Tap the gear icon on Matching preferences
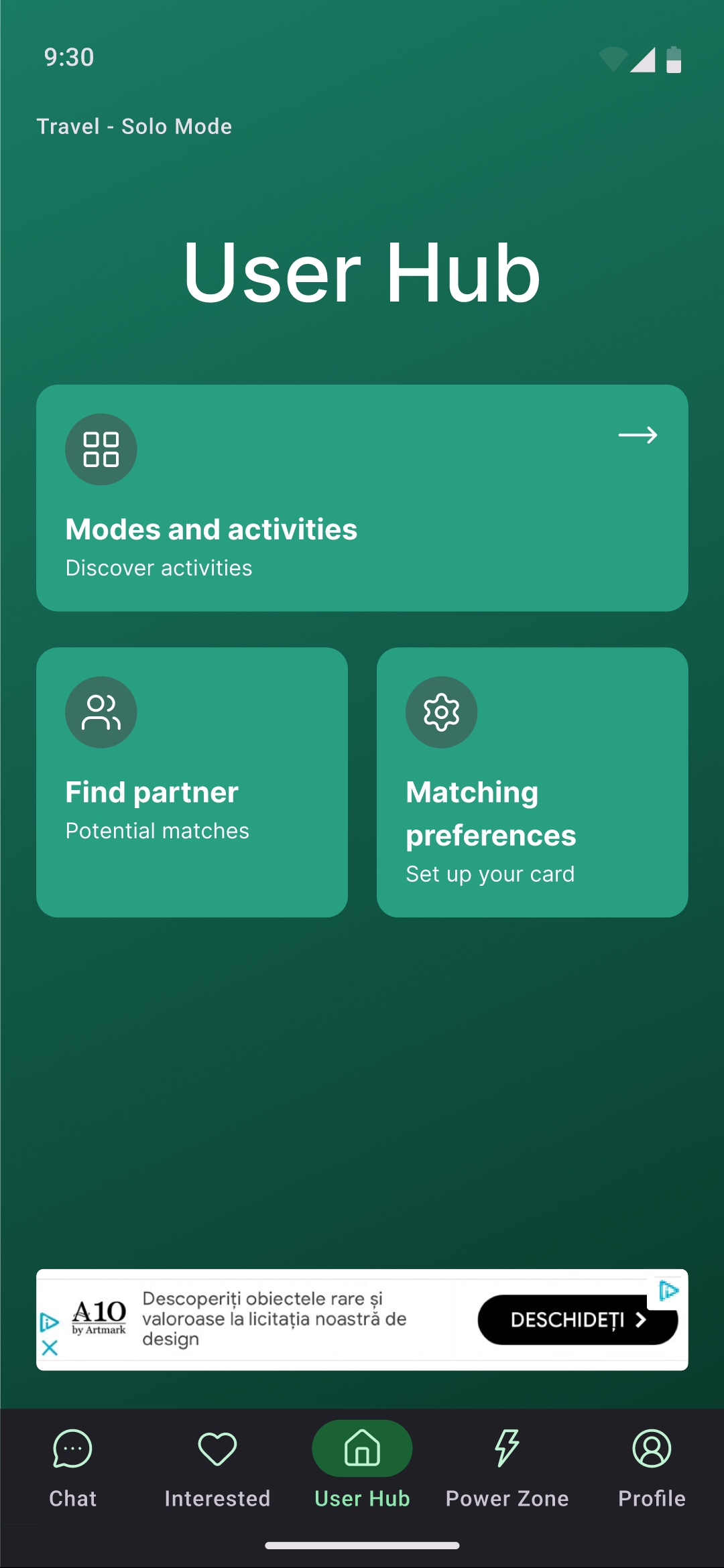This screenshot has height=1568, width=724. 442,712
